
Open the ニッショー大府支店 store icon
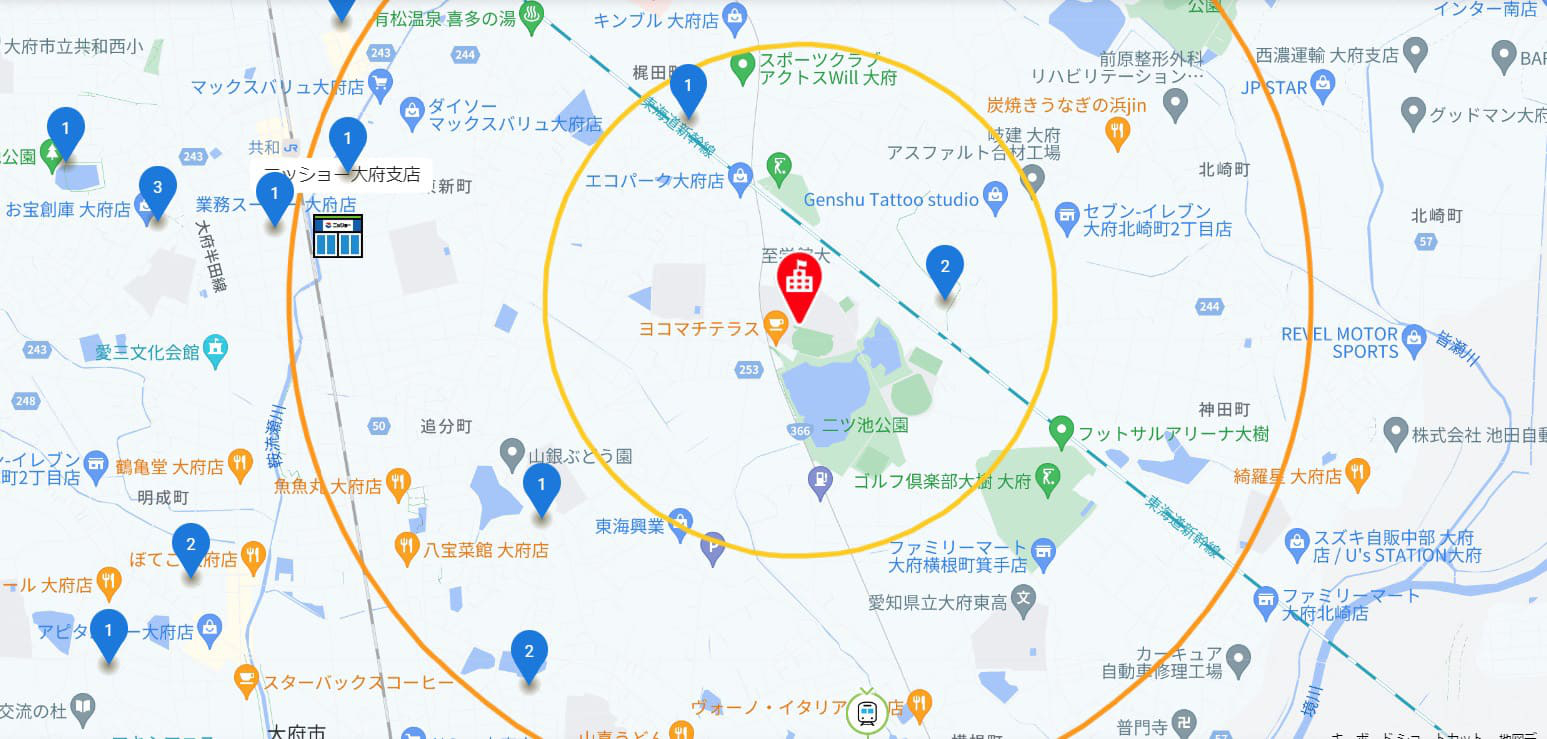337,236
